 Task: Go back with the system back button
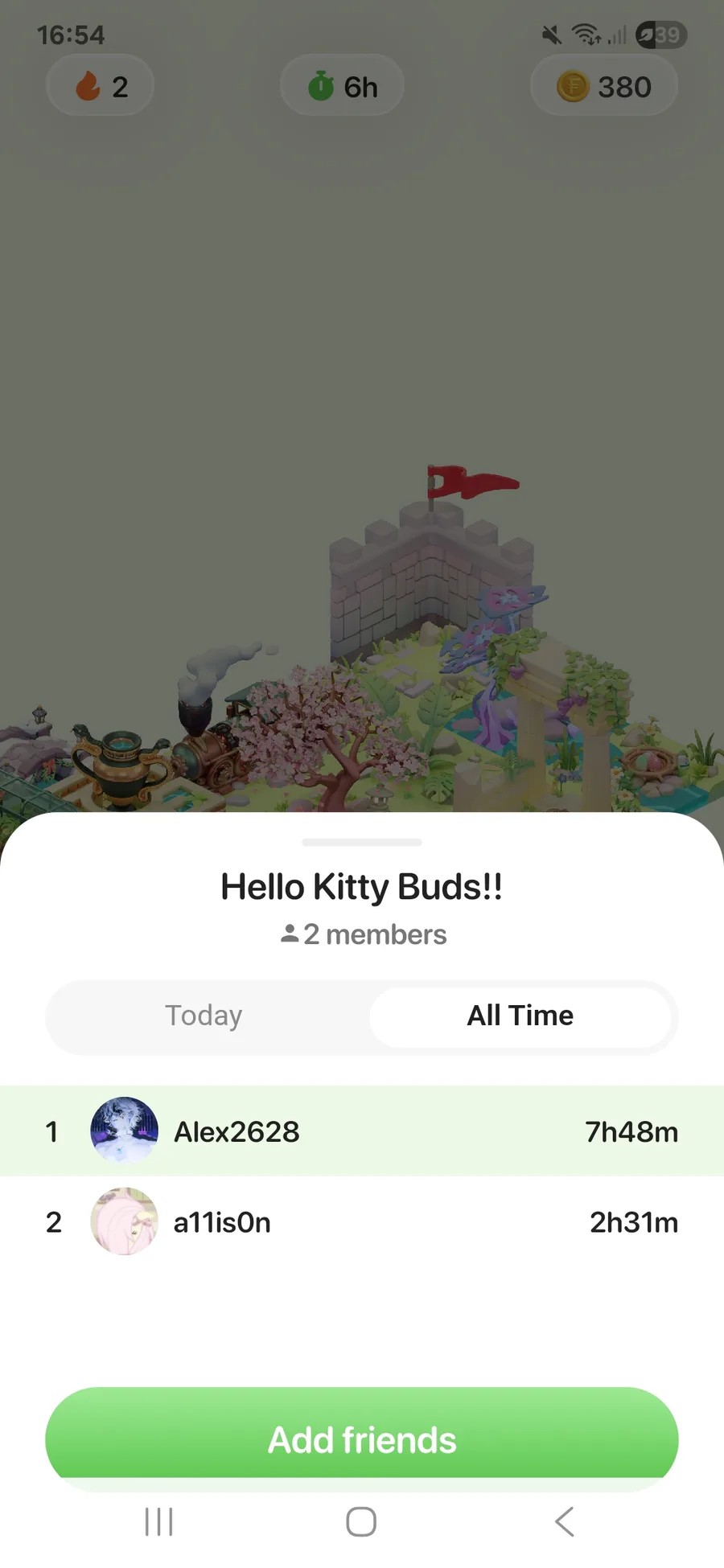[565, 1521]
